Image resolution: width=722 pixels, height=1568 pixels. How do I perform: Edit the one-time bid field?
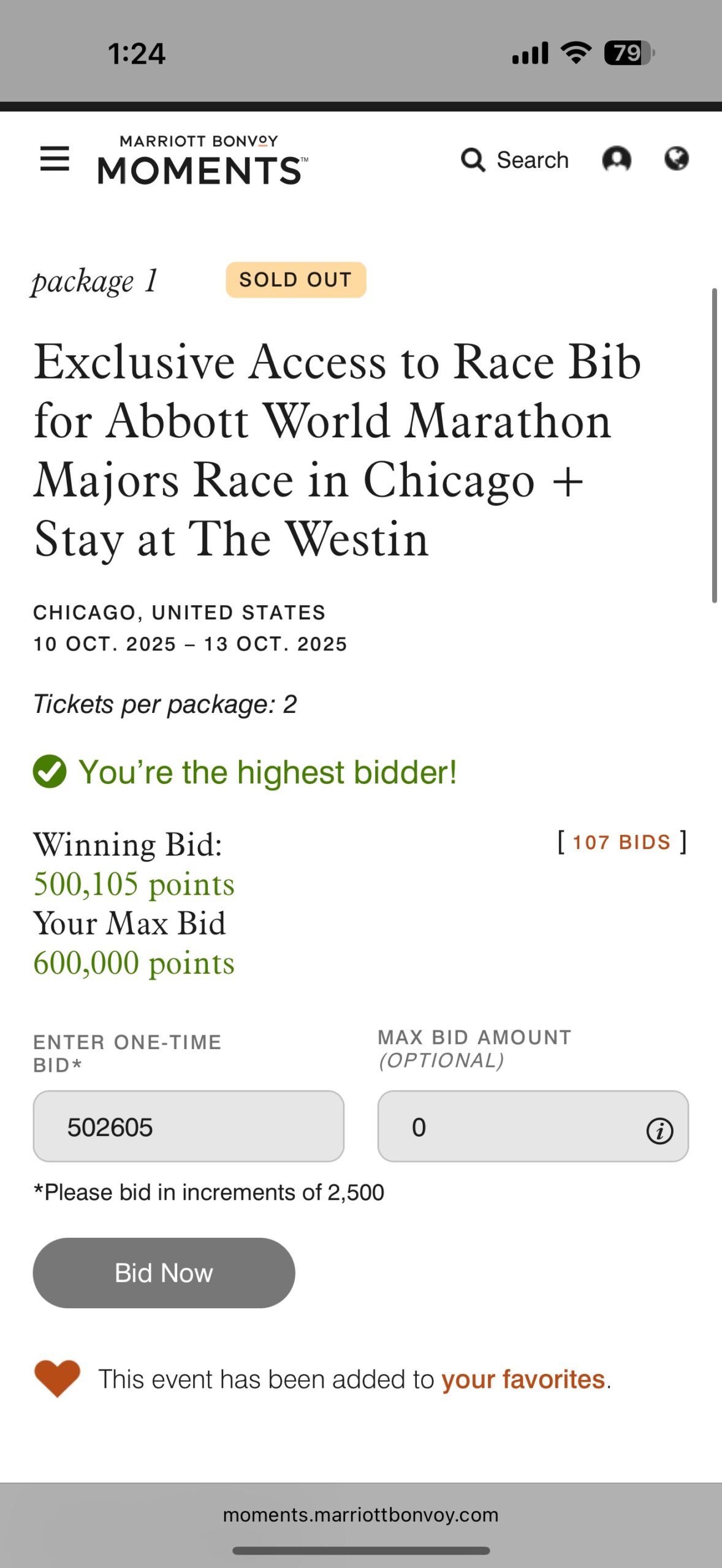[188, 1126]
